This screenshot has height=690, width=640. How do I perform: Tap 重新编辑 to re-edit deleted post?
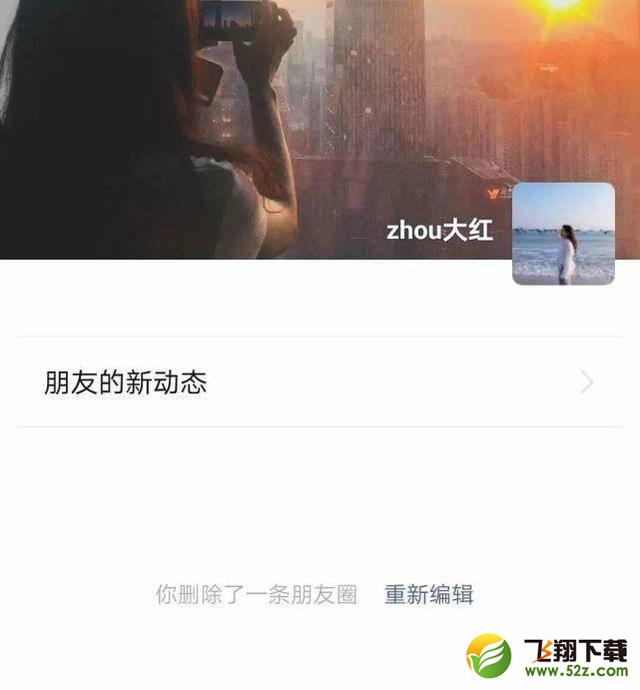(x=429, y=595)
